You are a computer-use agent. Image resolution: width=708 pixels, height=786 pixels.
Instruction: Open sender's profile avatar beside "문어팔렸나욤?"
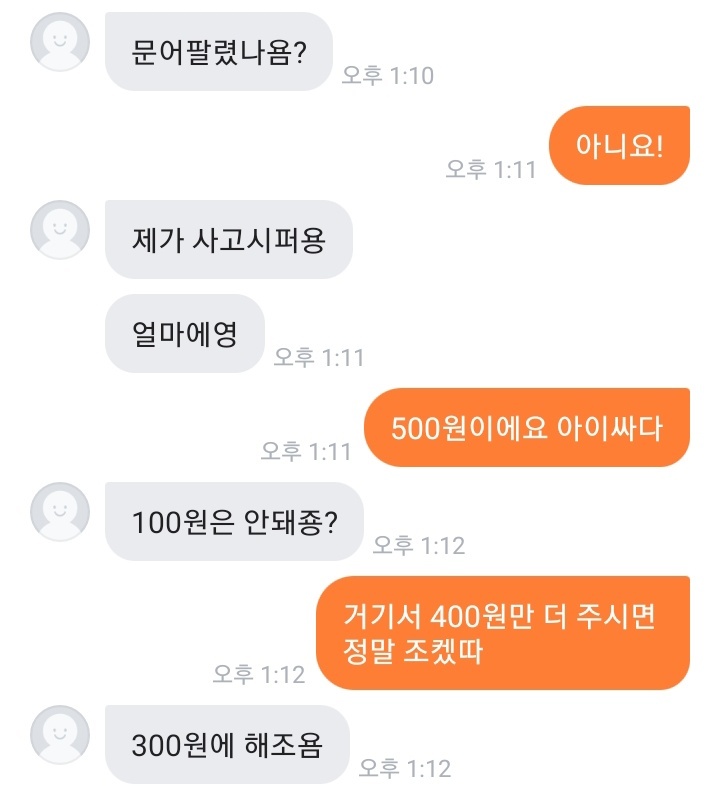tap(61, 42)
